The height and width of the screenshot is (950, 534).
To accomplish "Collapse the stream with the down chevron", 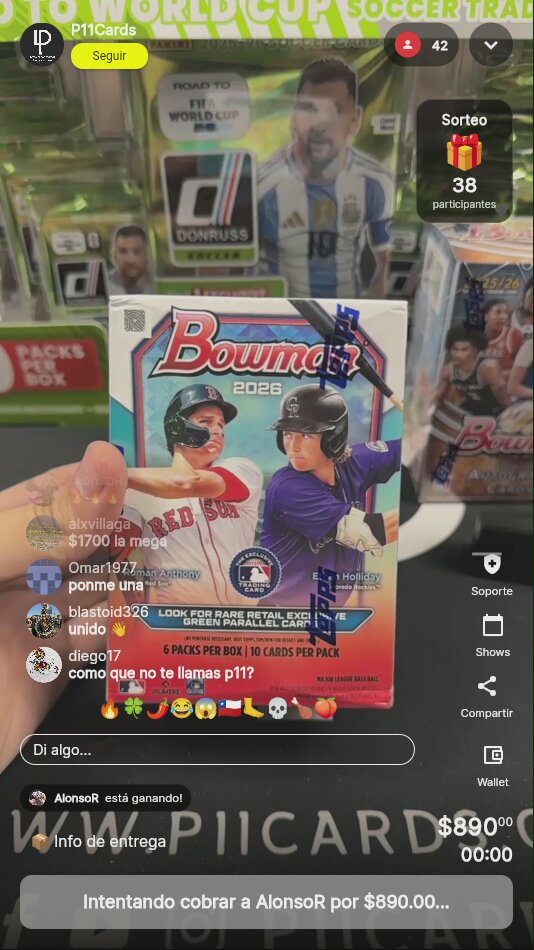I will tap(491, 45).
